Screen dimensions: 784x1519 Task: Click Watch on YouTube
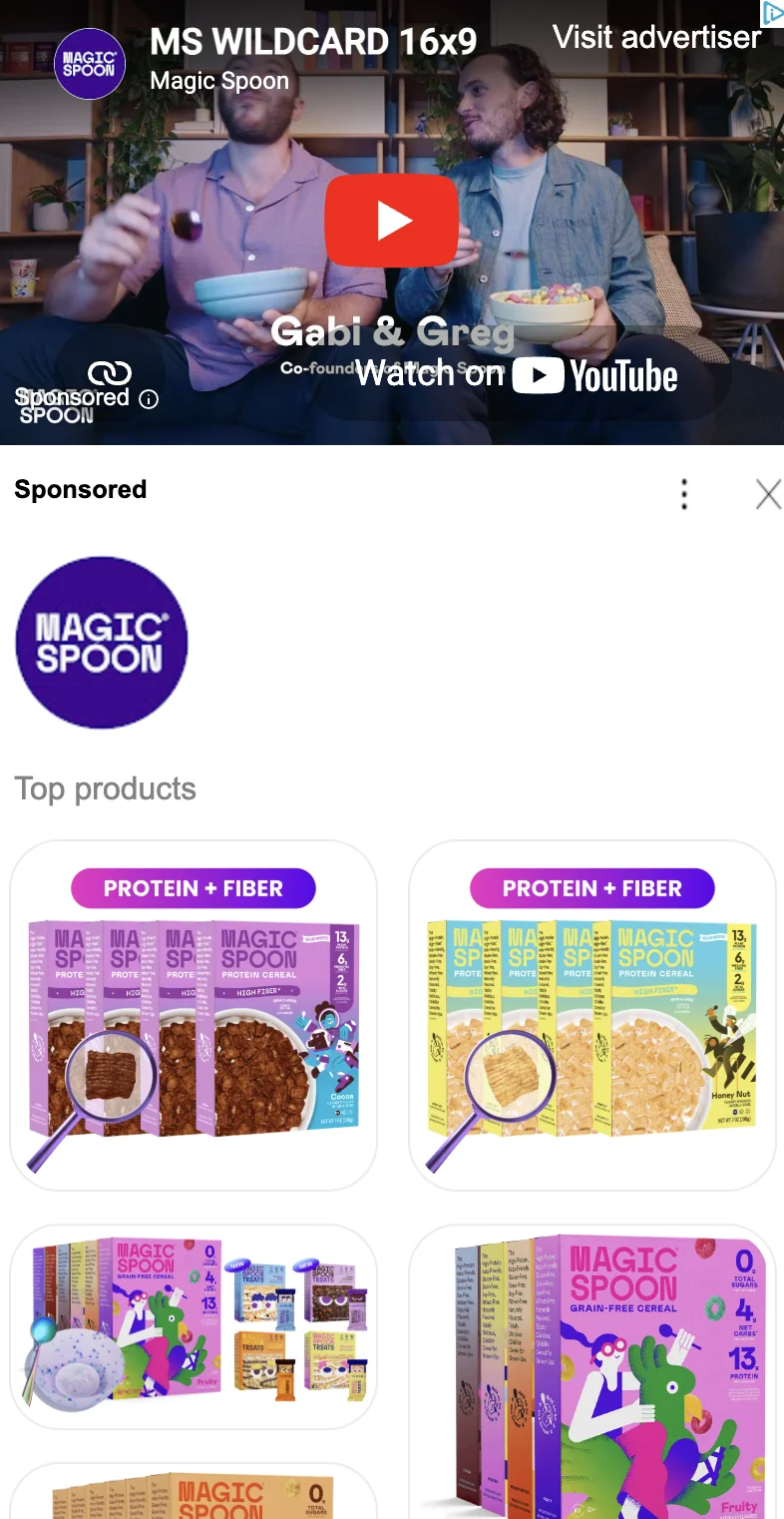tap(517, 375)
